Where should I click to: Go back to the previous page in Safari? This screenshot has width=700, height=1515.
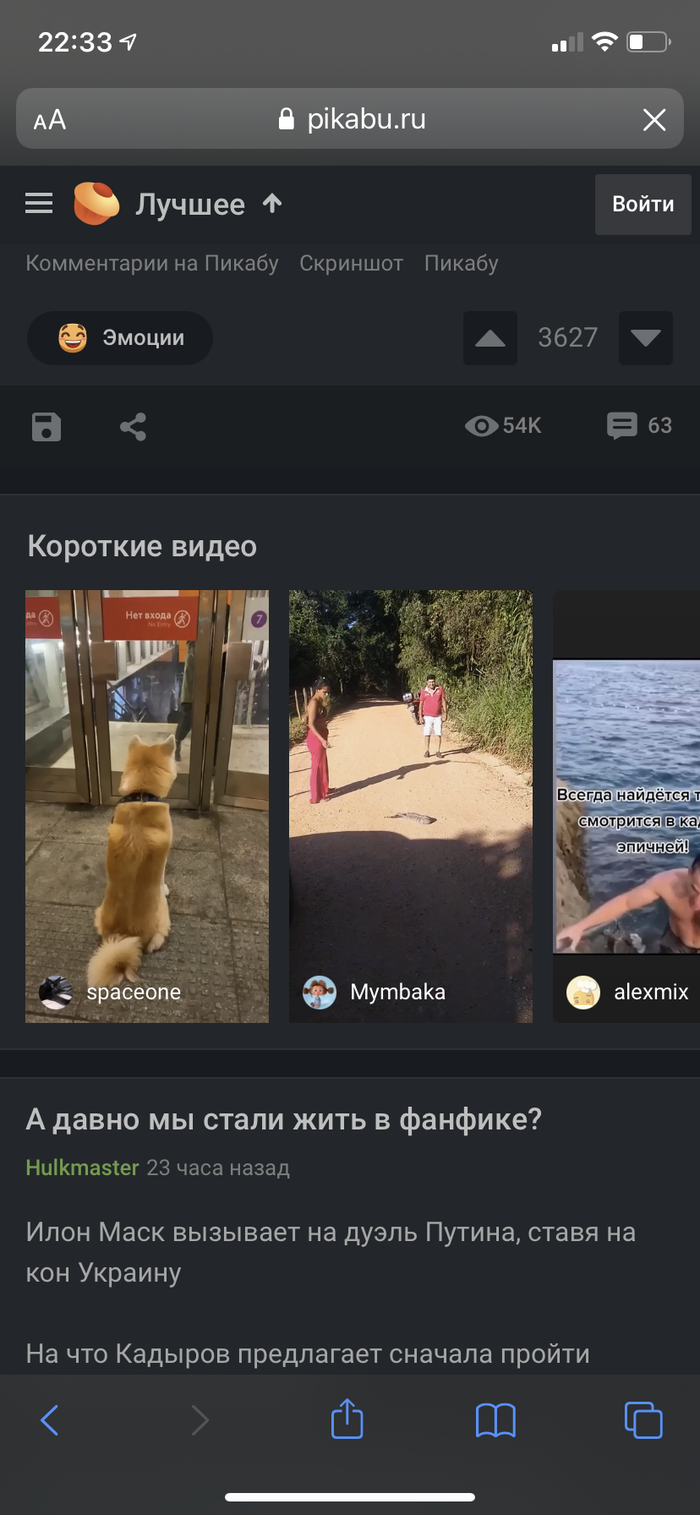[x=50, y=1420]
